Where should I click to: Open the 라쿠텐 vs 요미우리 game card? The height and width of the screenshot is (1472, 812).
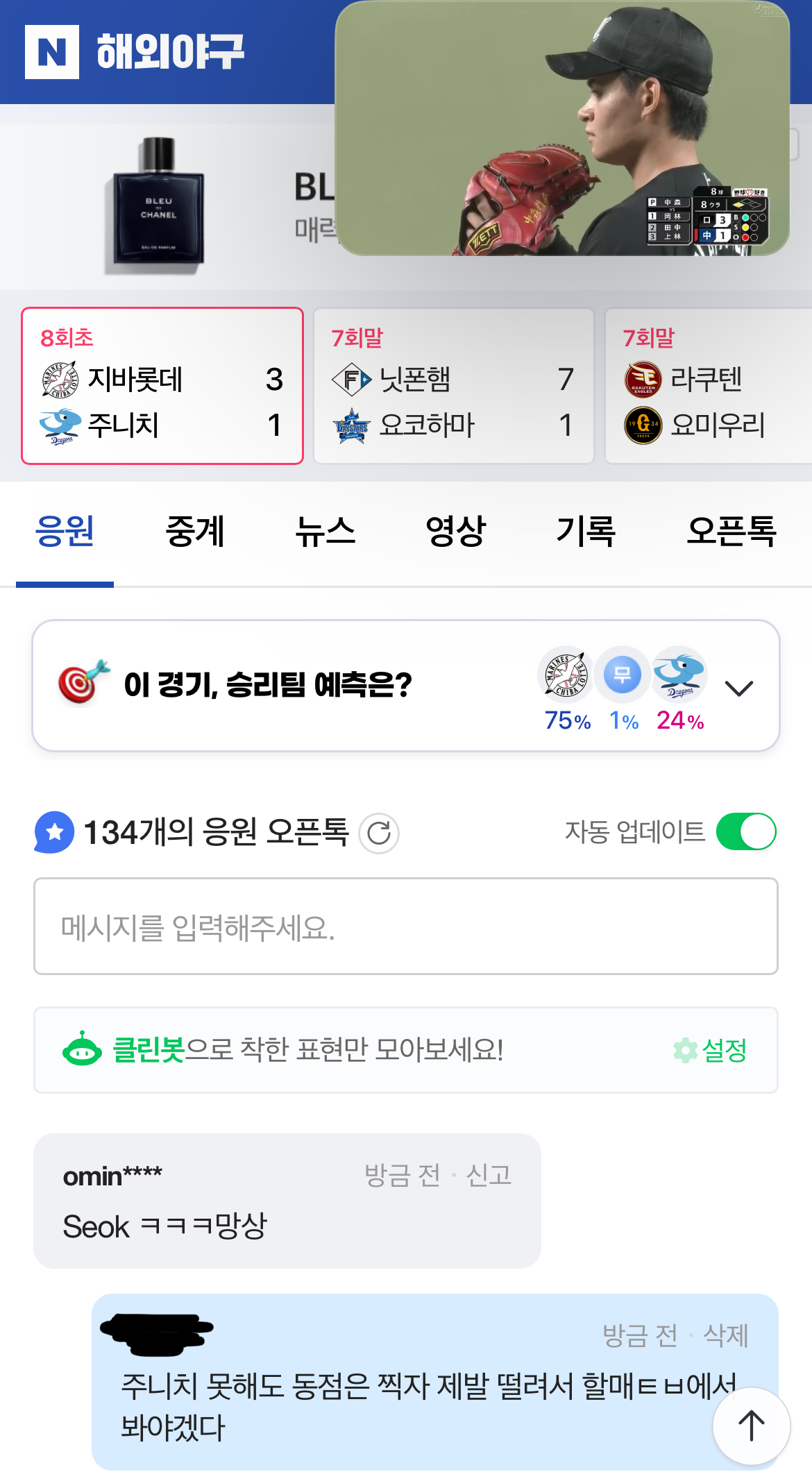pyautogui.click(x=708, y=386)
